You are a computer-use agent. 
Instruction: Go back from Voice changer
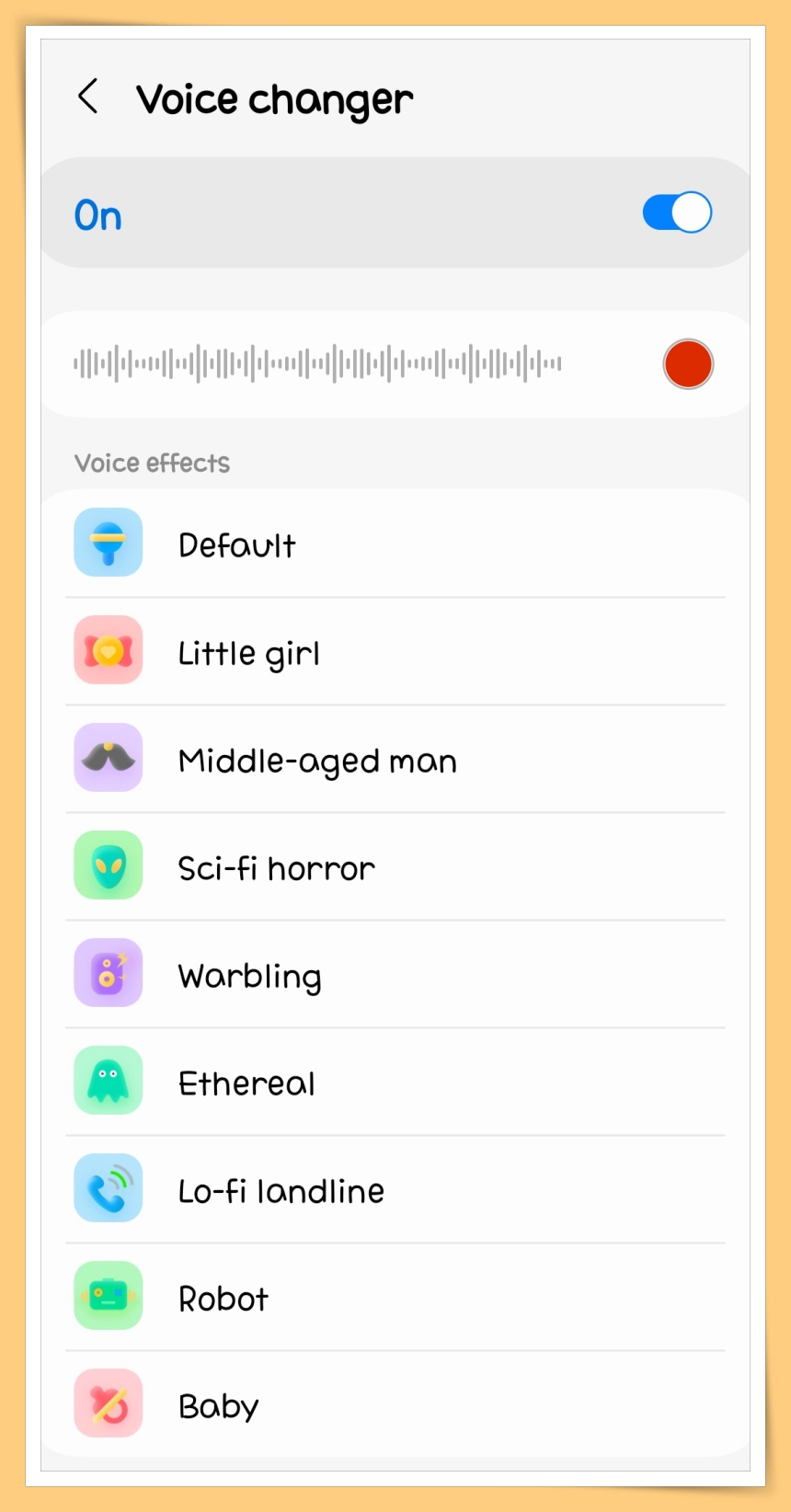coord(88,97)
